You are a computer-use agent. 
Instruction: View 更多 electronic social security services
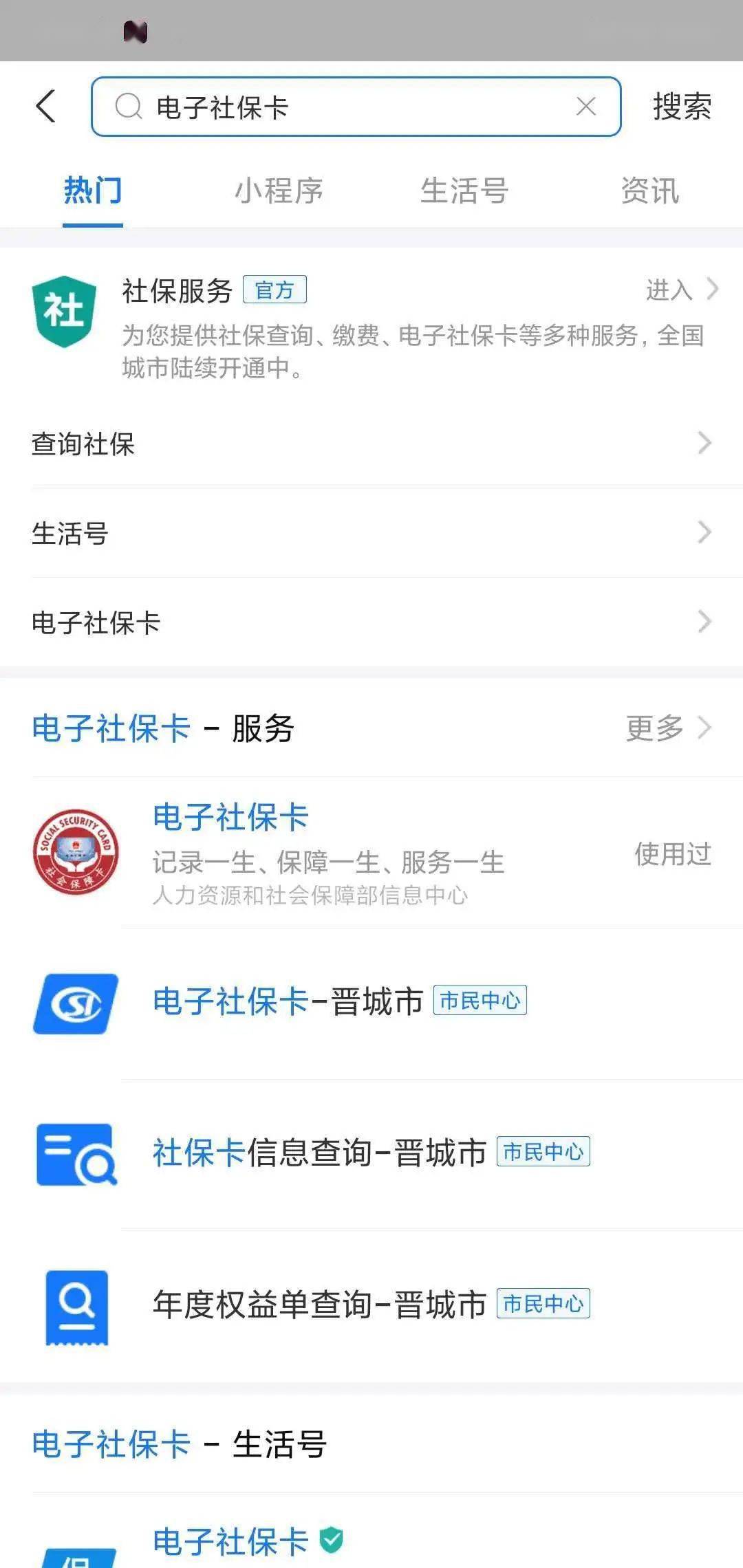667,728
